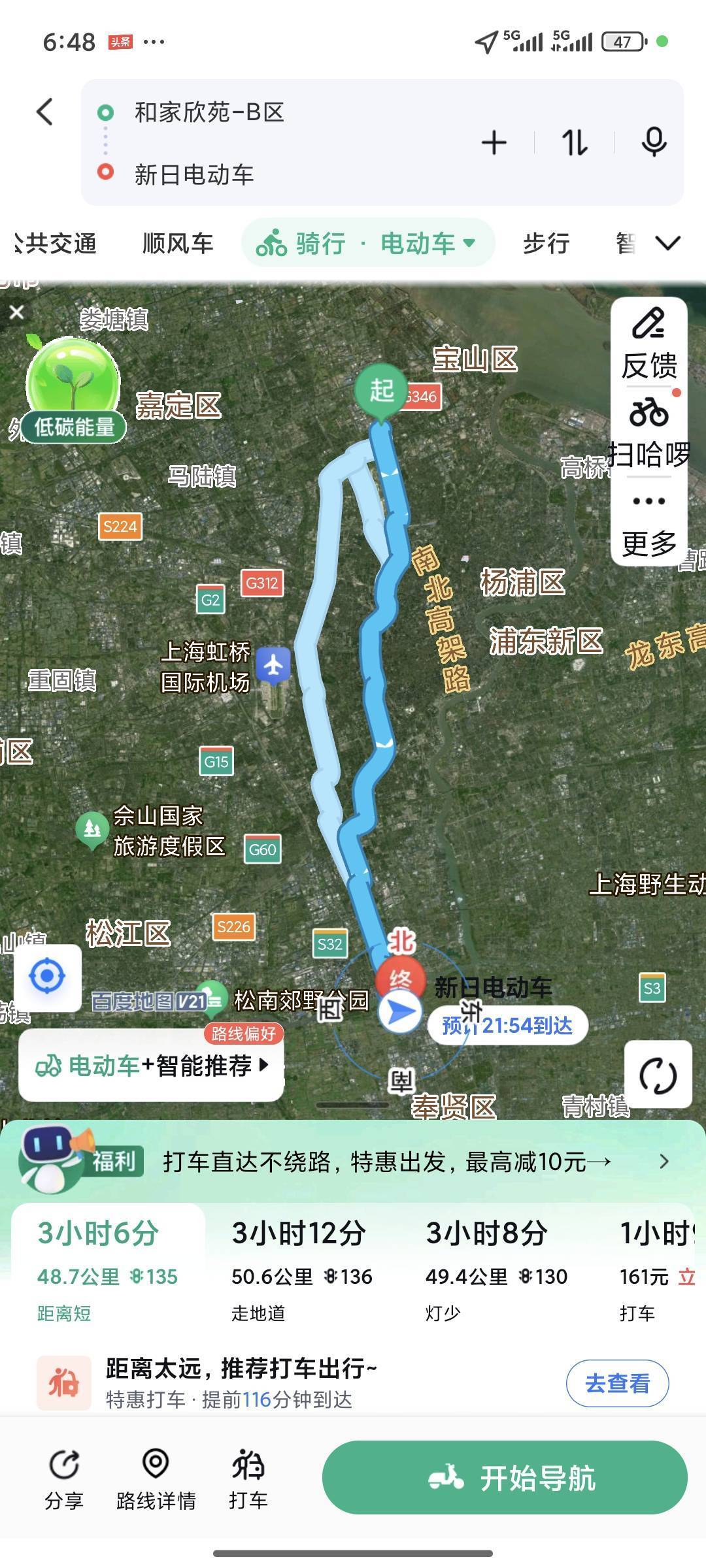Swap start and destination

pyautogui.click(x=575, y=142)
